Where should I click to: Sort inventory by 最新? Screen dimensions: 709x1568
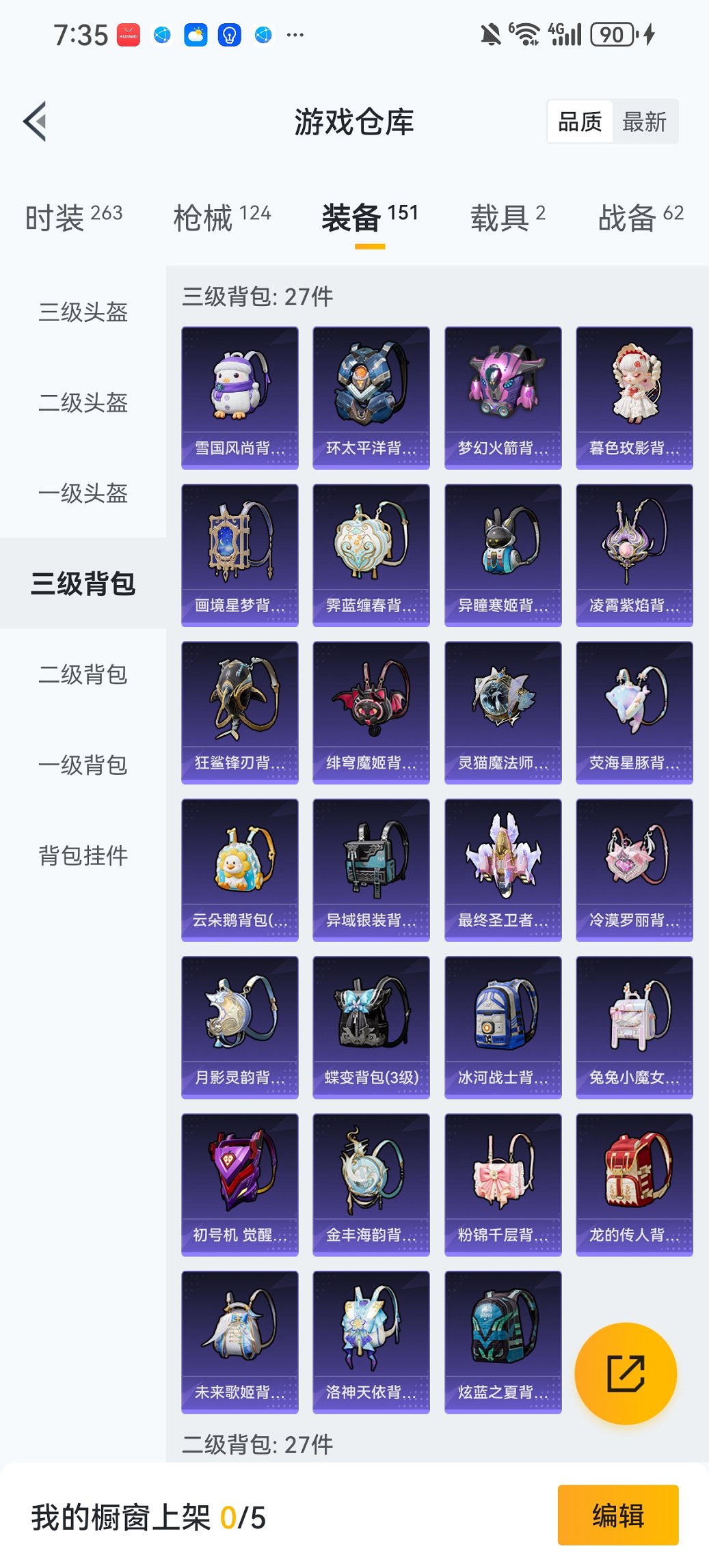pos(644,122)
